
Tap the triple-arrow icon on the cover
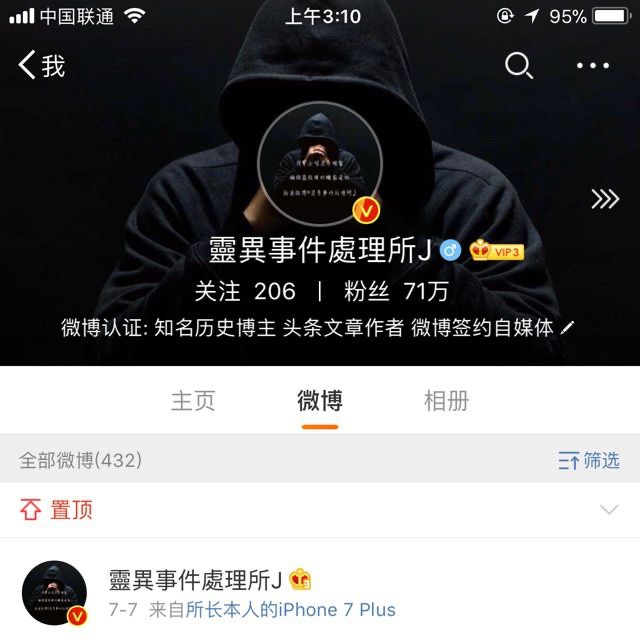coord(605,199)
